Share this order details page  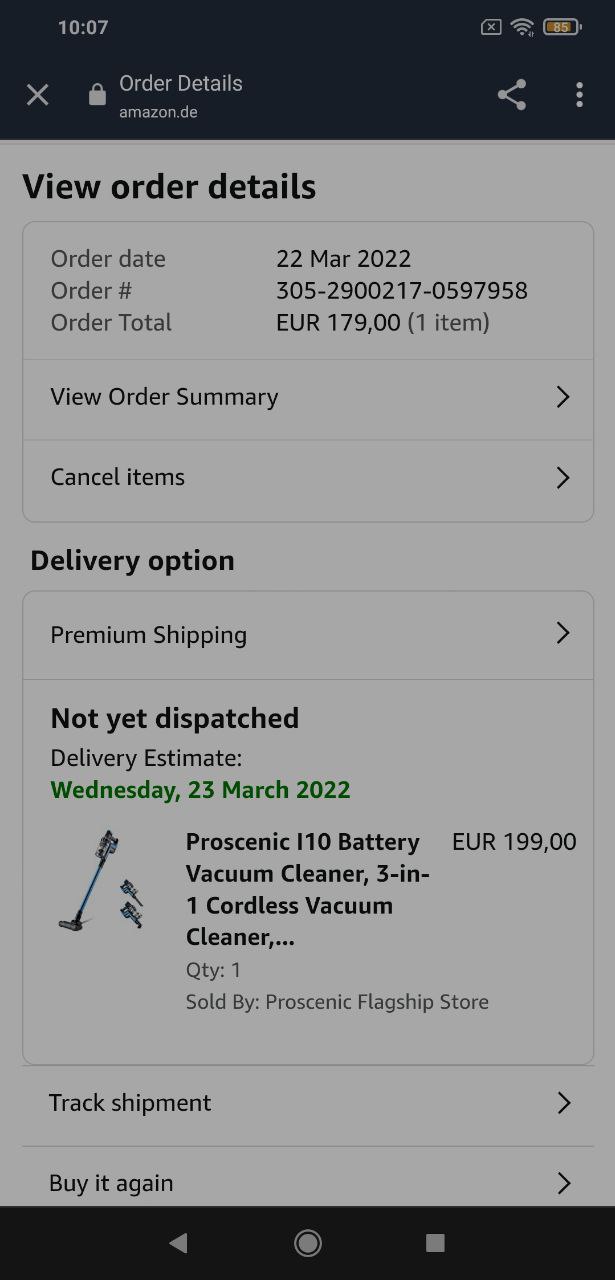point(511,95)
